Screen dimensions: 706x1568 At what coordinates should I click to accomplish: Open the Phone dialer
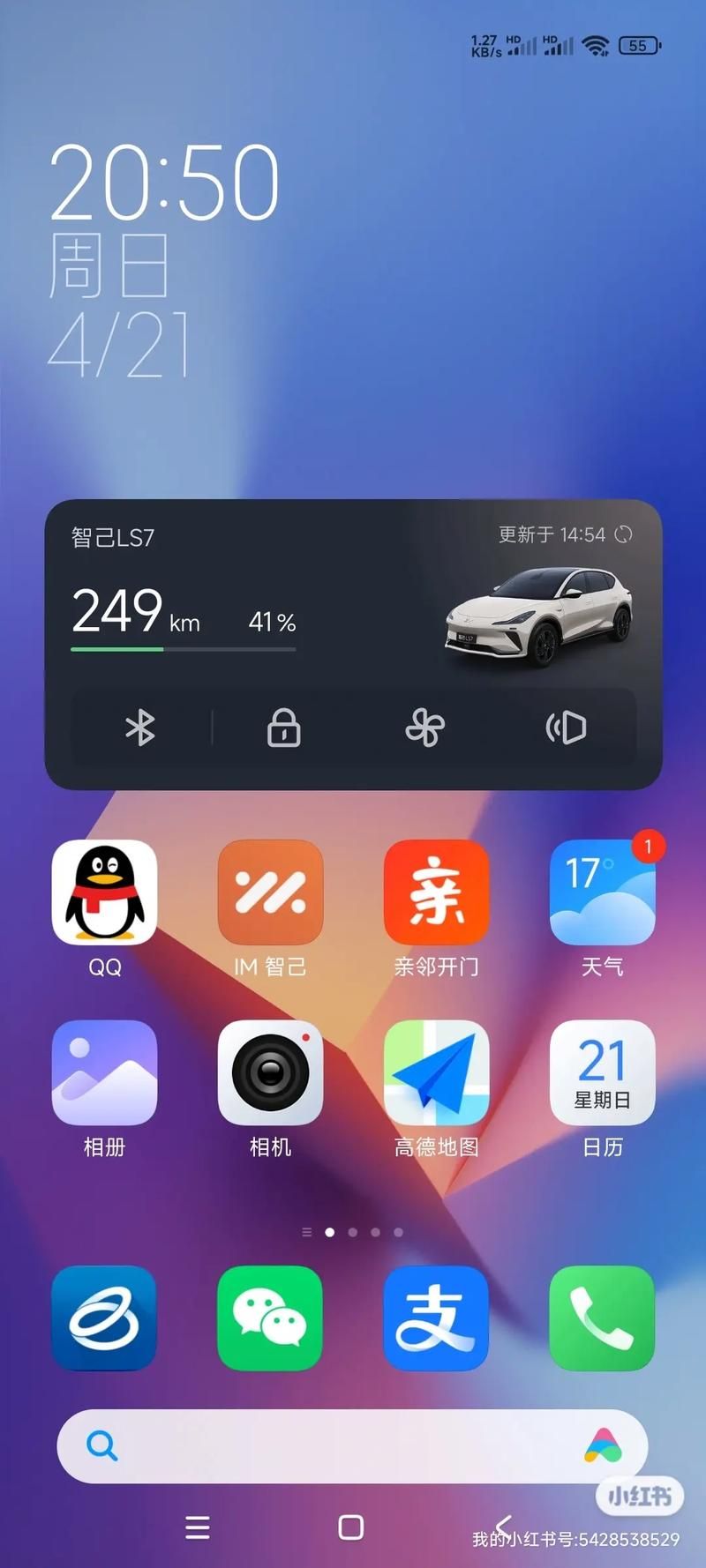tap(602, 1318)
